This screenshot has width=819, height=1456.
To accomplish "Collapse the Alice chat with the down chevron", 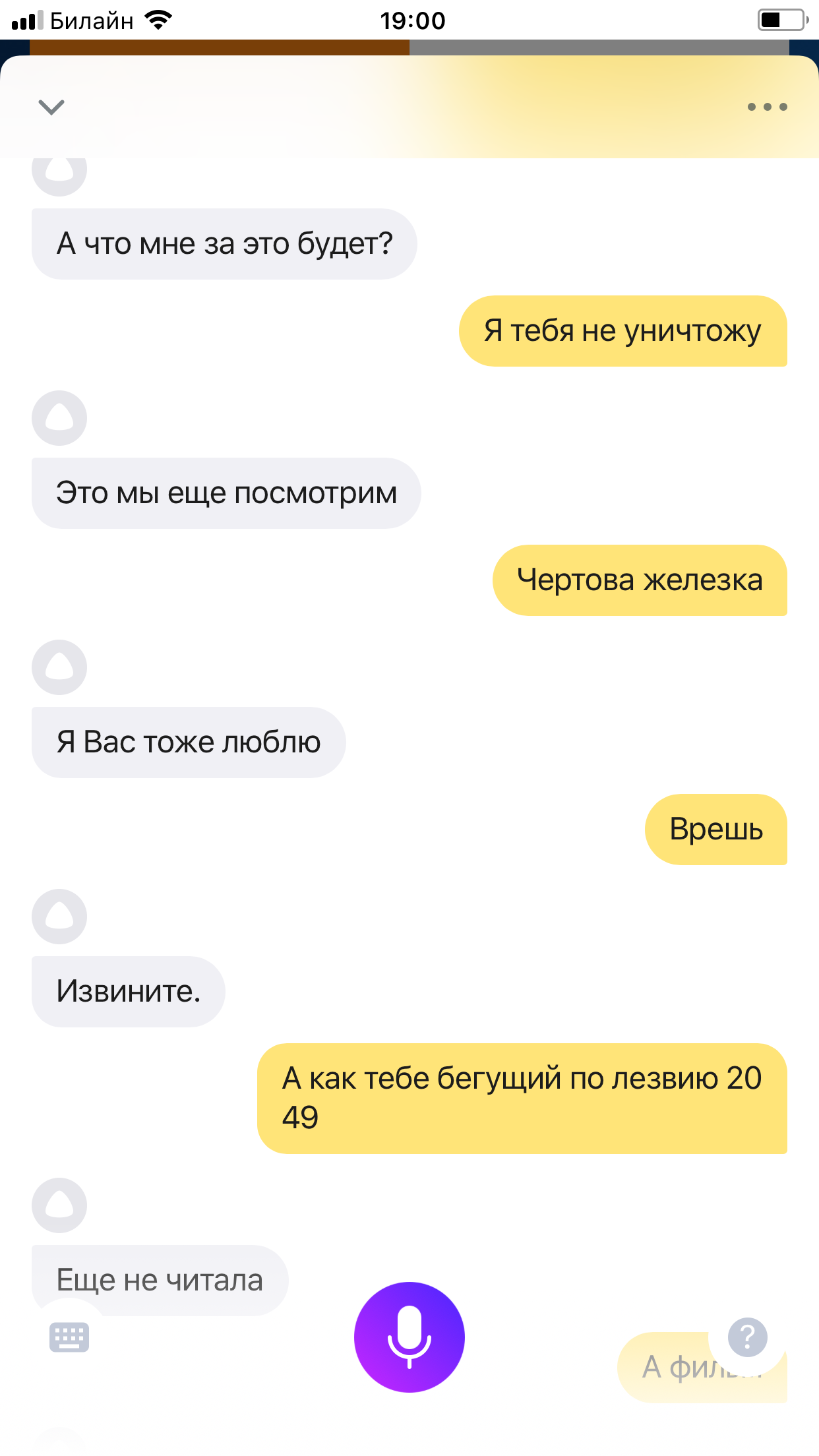I will [x=51, y=107].
